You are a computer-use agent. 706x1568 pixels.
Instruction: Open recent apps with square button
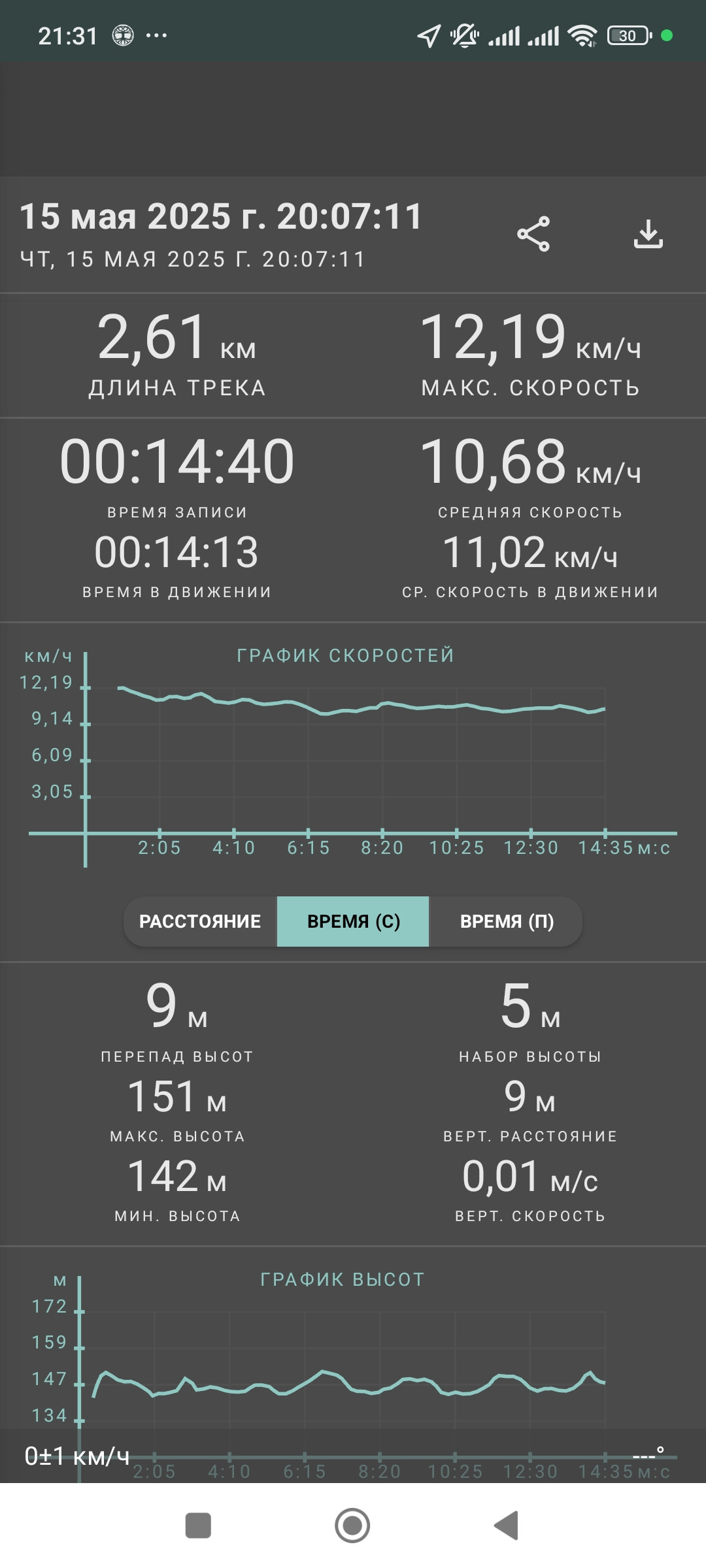tap(198, 1526)
